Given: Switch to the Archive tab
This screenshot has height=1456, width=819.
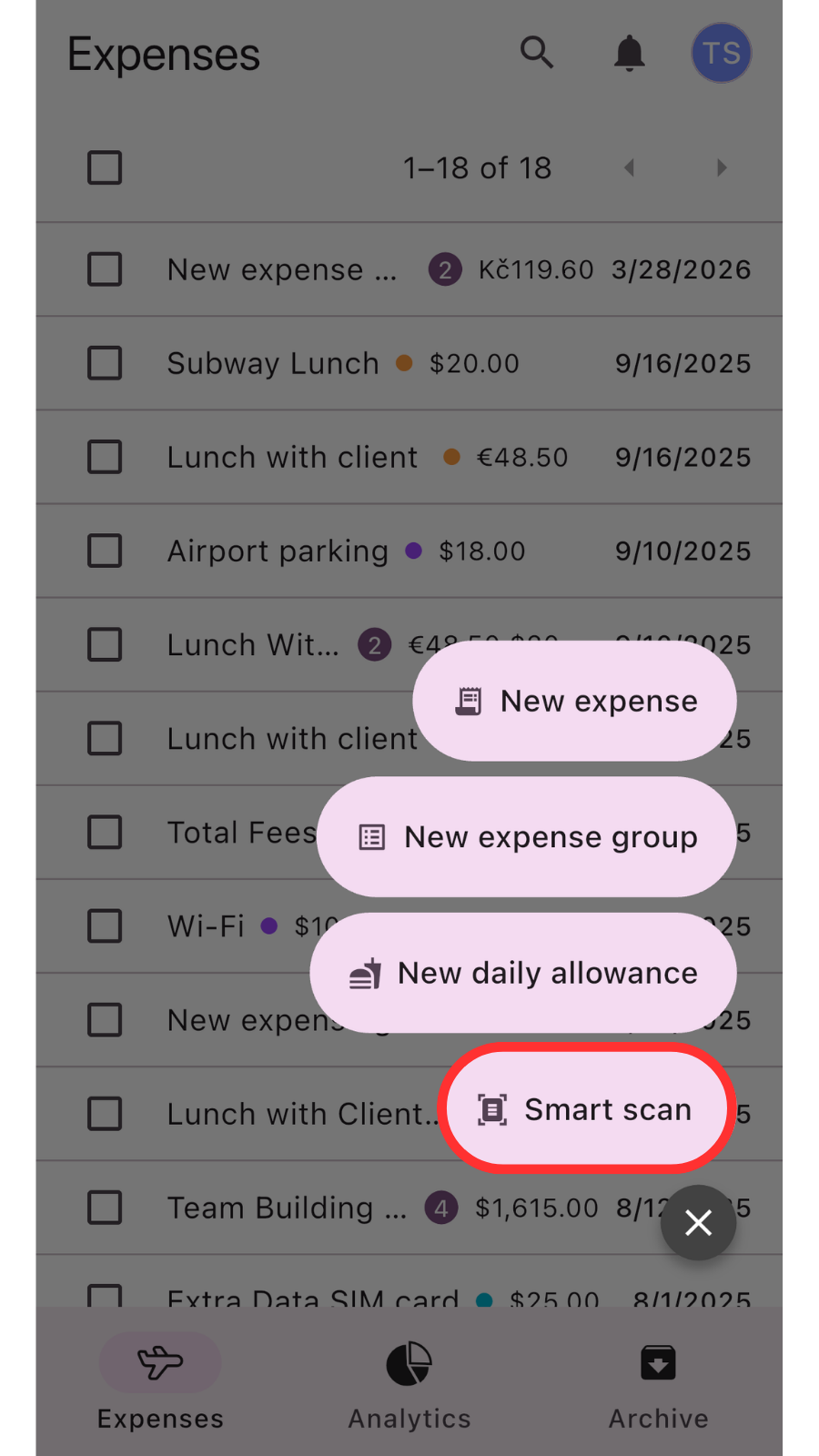Looking at the screenshot, I should coord(658,1383).
